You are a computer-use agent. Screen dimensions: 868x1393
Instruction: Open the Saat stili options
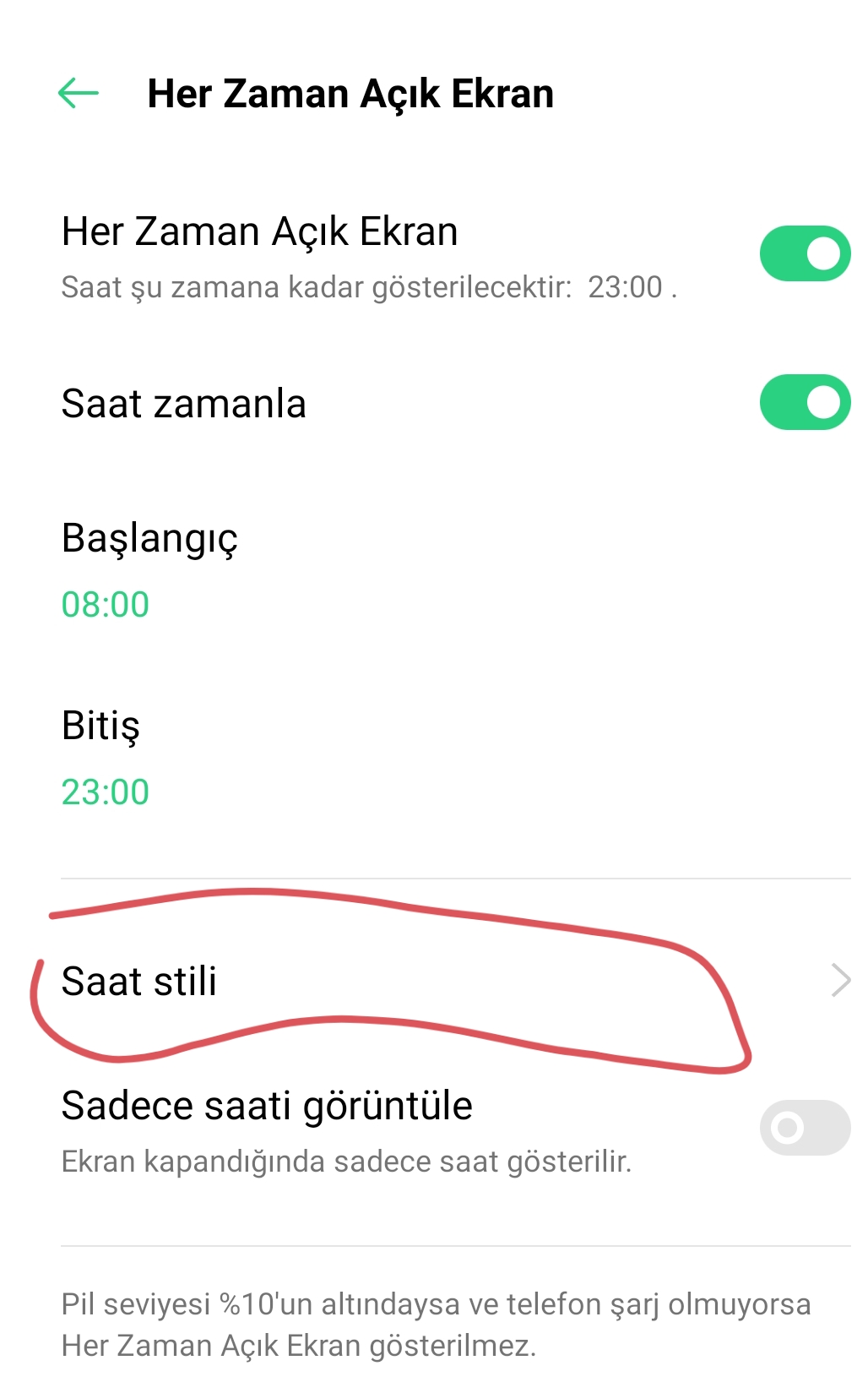[x=434, y=981]
